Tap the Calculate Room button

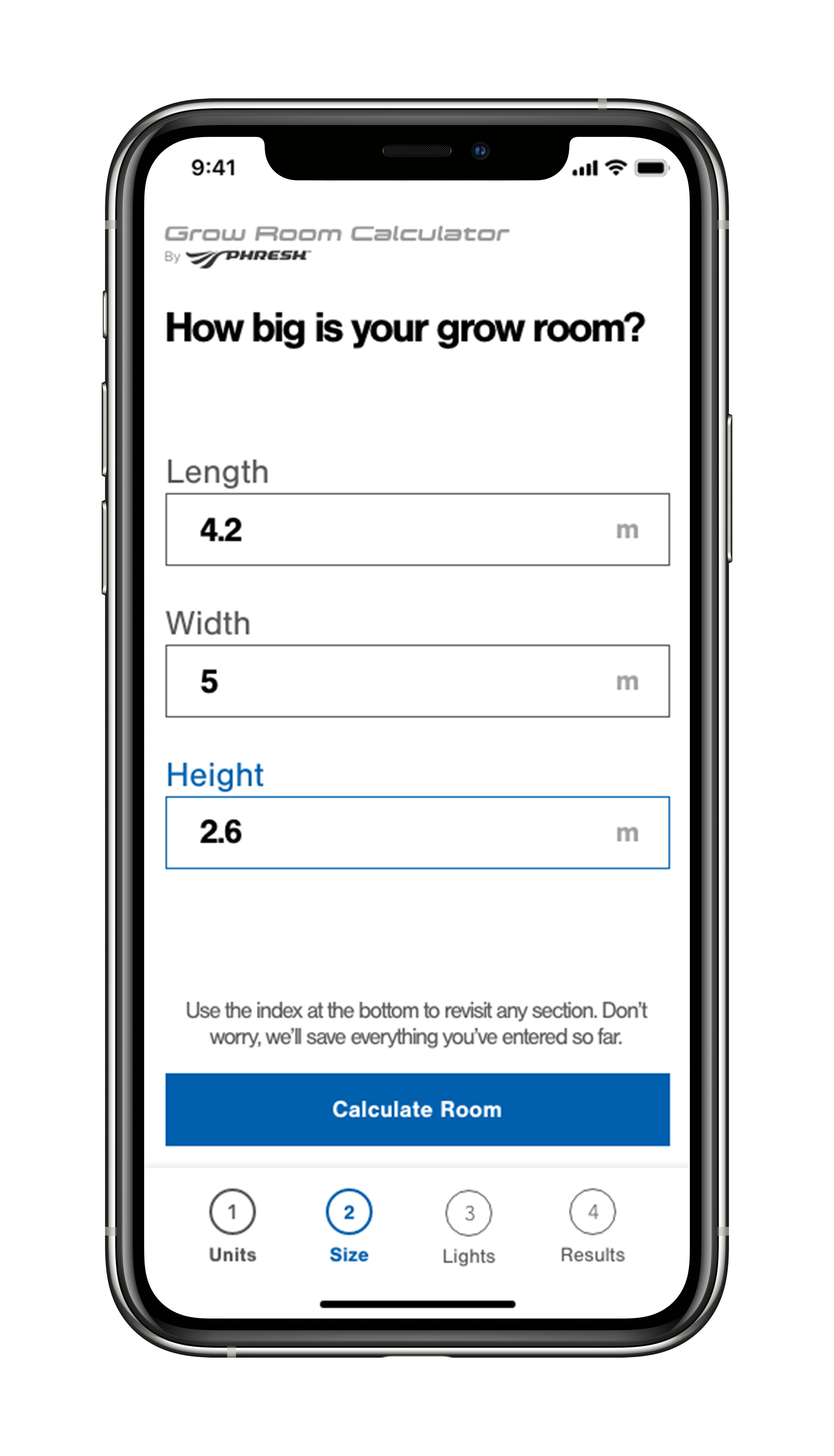pos(417,1109)
